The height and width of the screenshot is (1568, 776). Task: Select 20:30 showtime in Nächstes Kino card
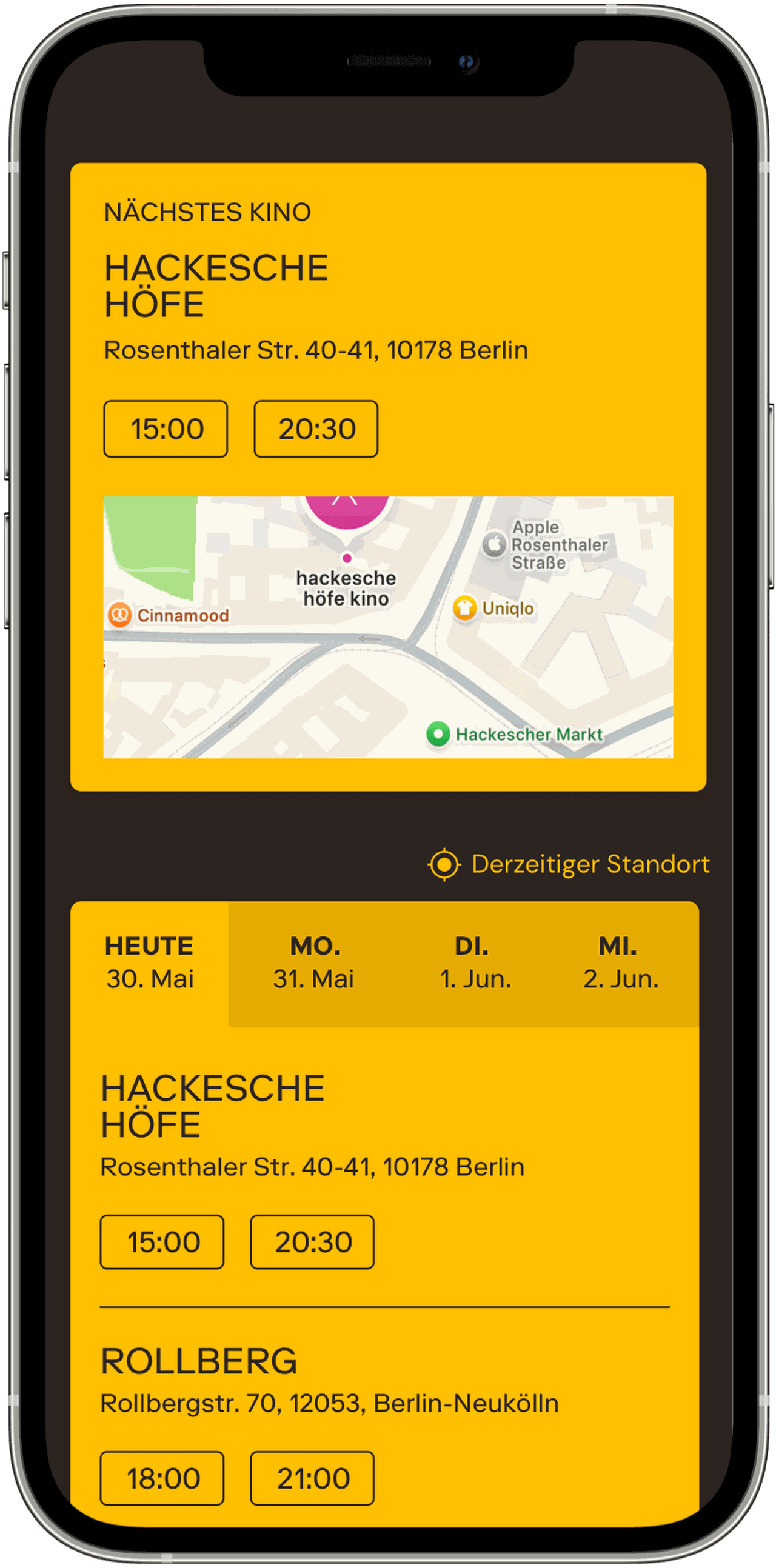tap(316, 429)
